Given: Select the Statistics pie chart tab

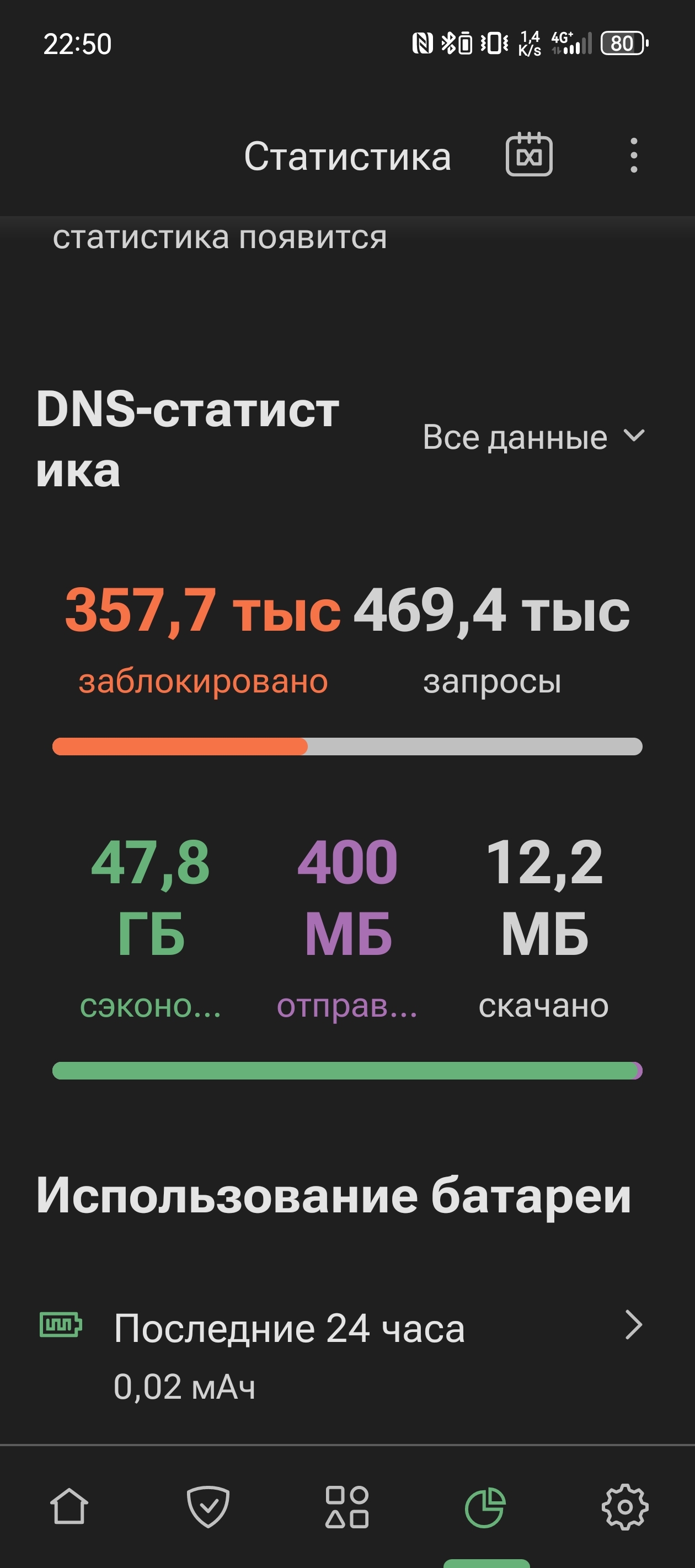Looking at the screenshot, I should point(485,1506).
